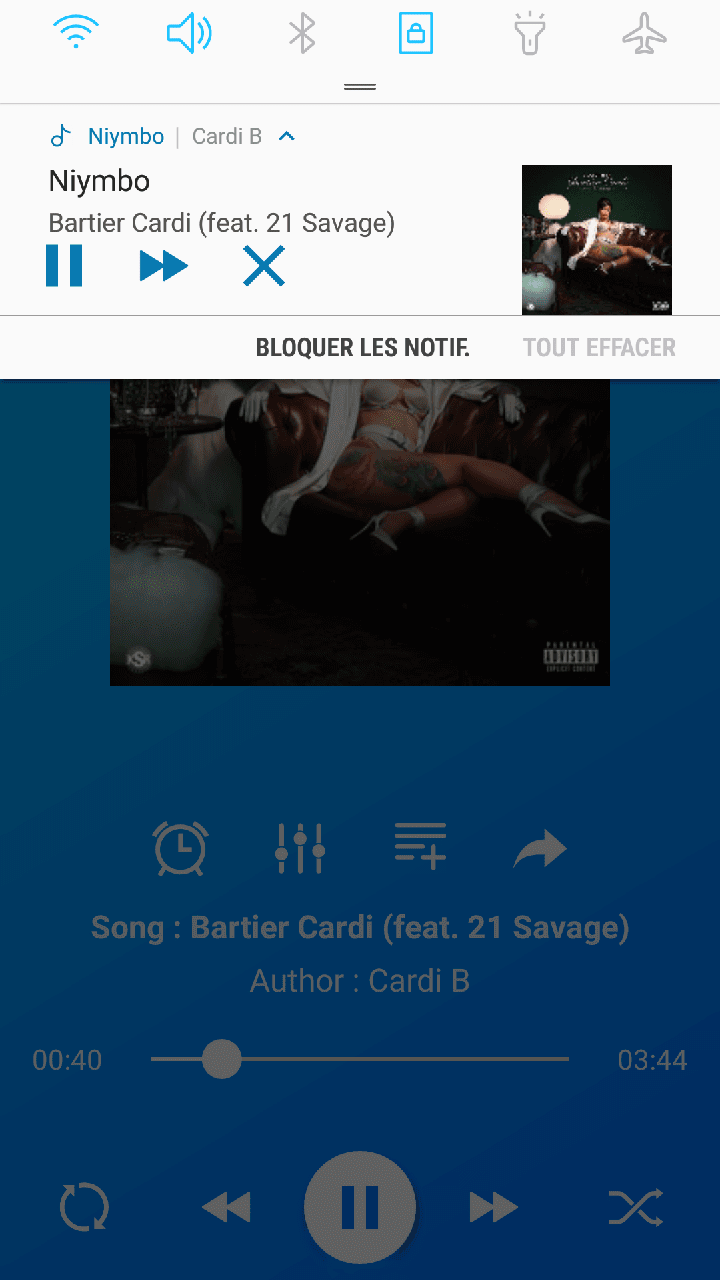The image size is (720, 1280).
Task: Toggle the screen rotation lock
Action: pyautogui.click(x=416, y=34)
